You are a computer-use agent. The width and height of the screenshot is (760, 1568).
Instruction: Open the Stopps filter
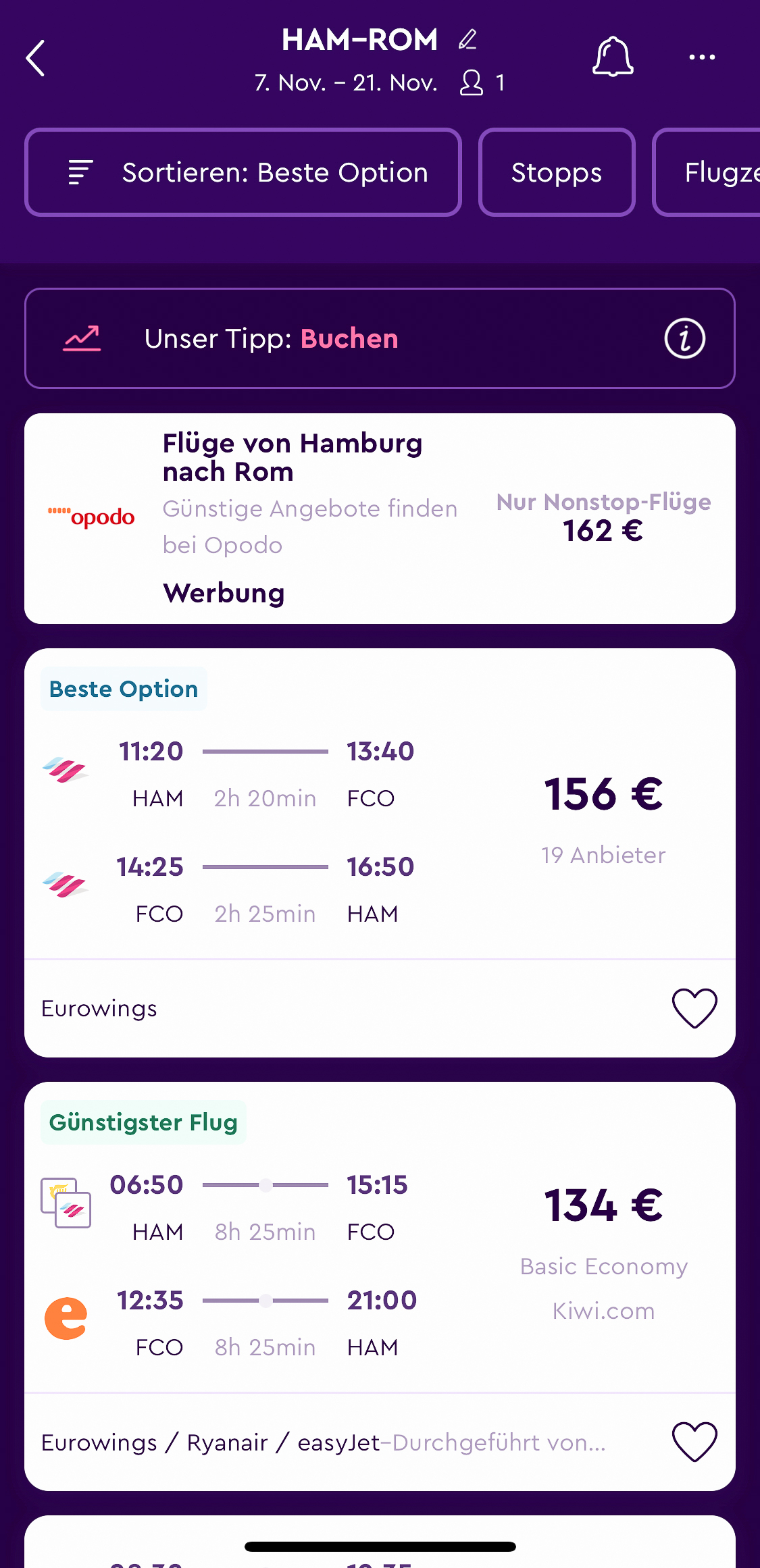(556, 172)
